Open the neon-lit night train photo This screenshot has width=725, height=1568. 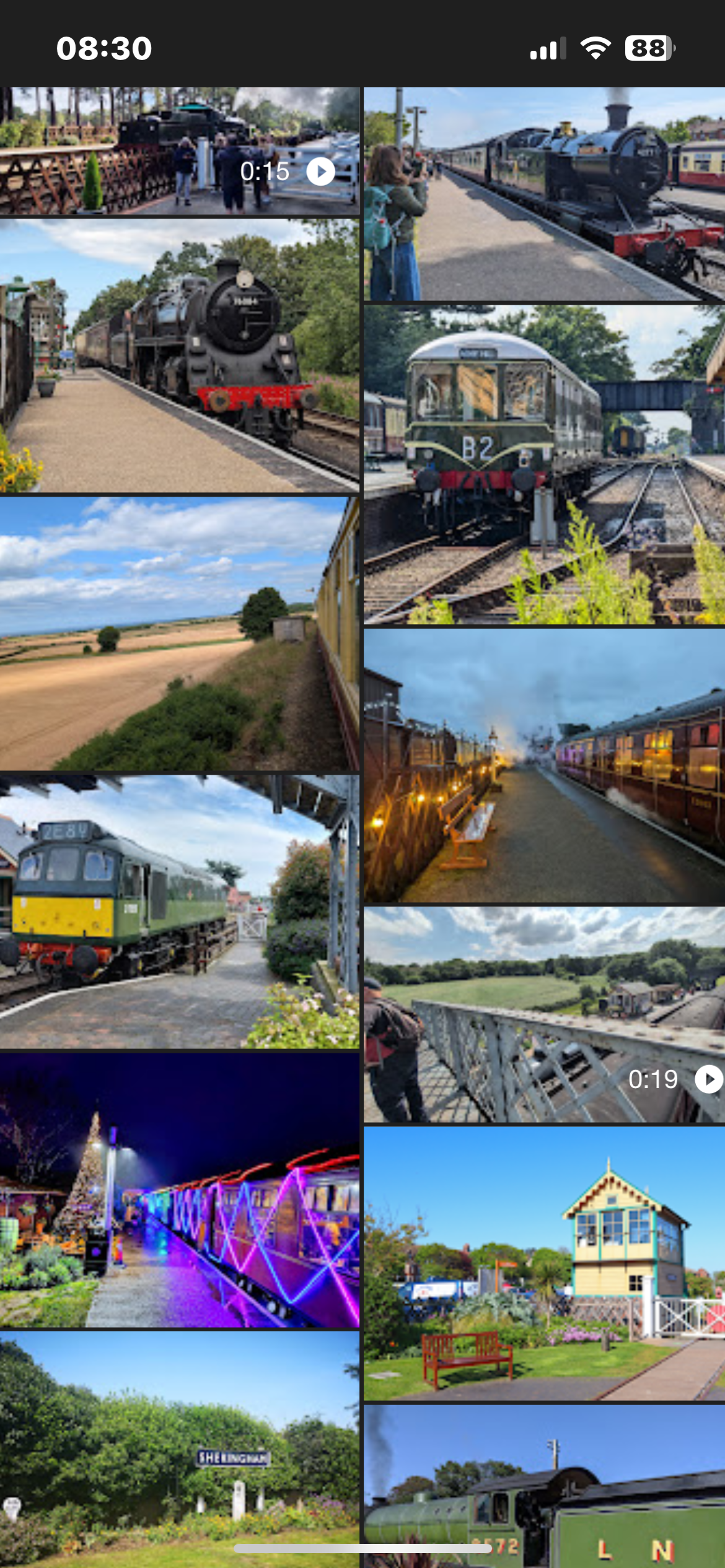point(179,1190)
